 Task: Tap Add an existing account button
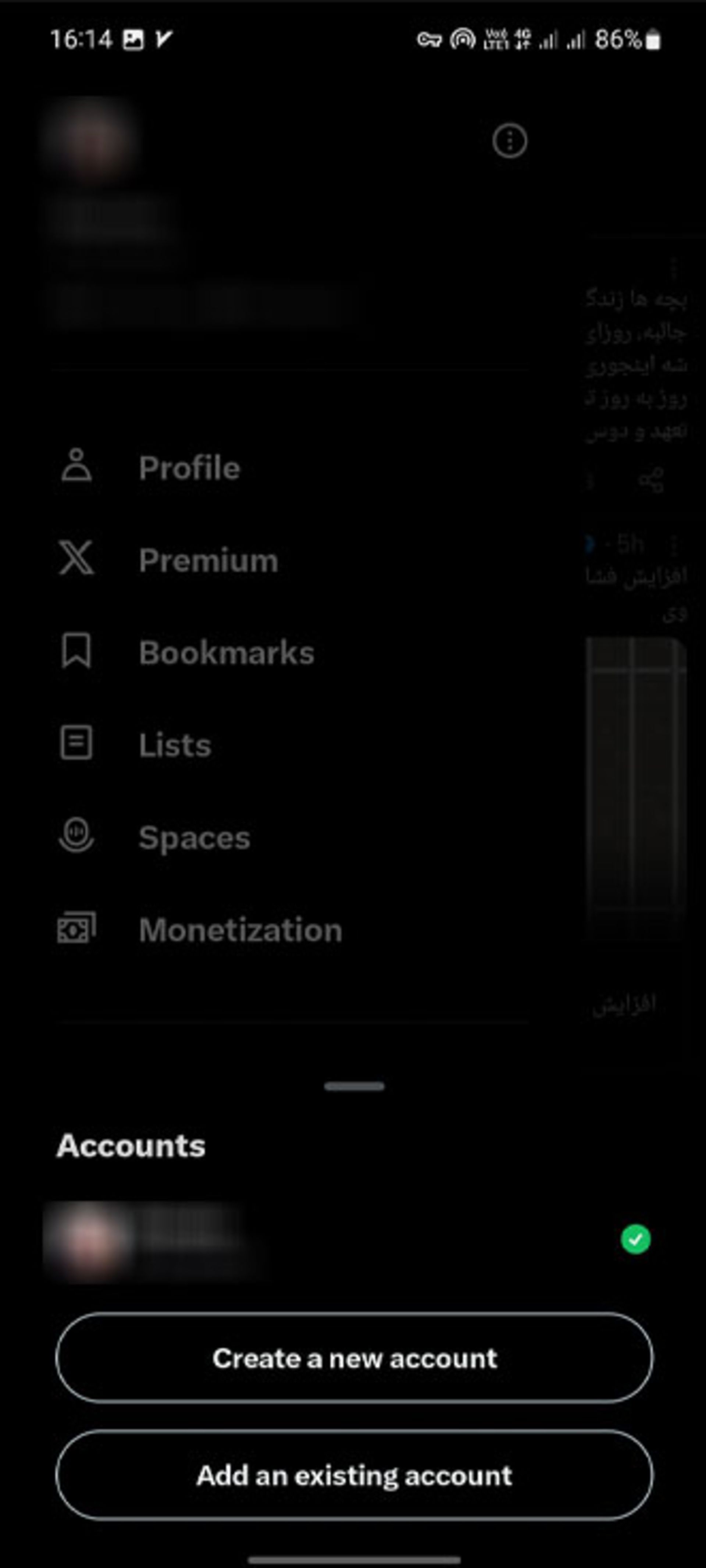pos(354,1475)
